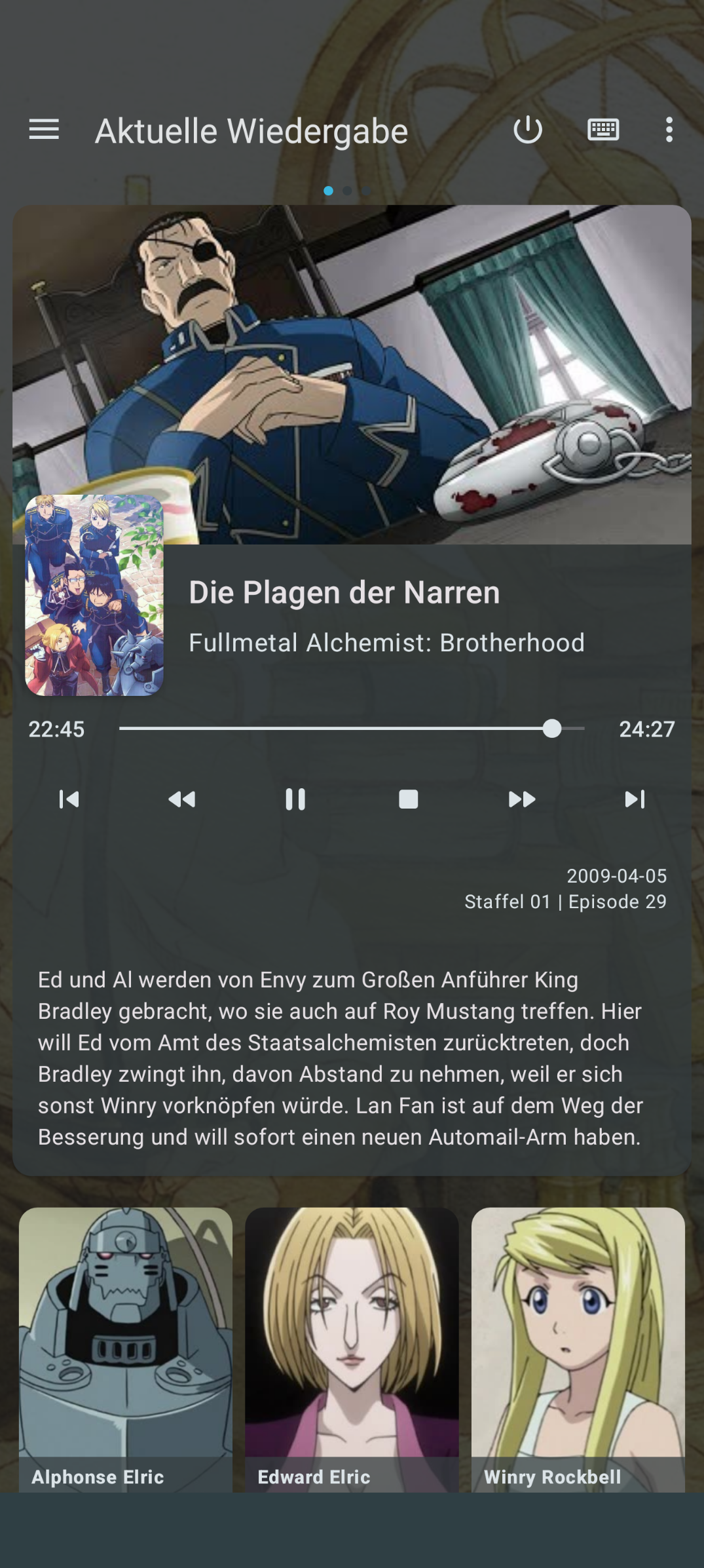Stop the playback

[x=409, y=799]
